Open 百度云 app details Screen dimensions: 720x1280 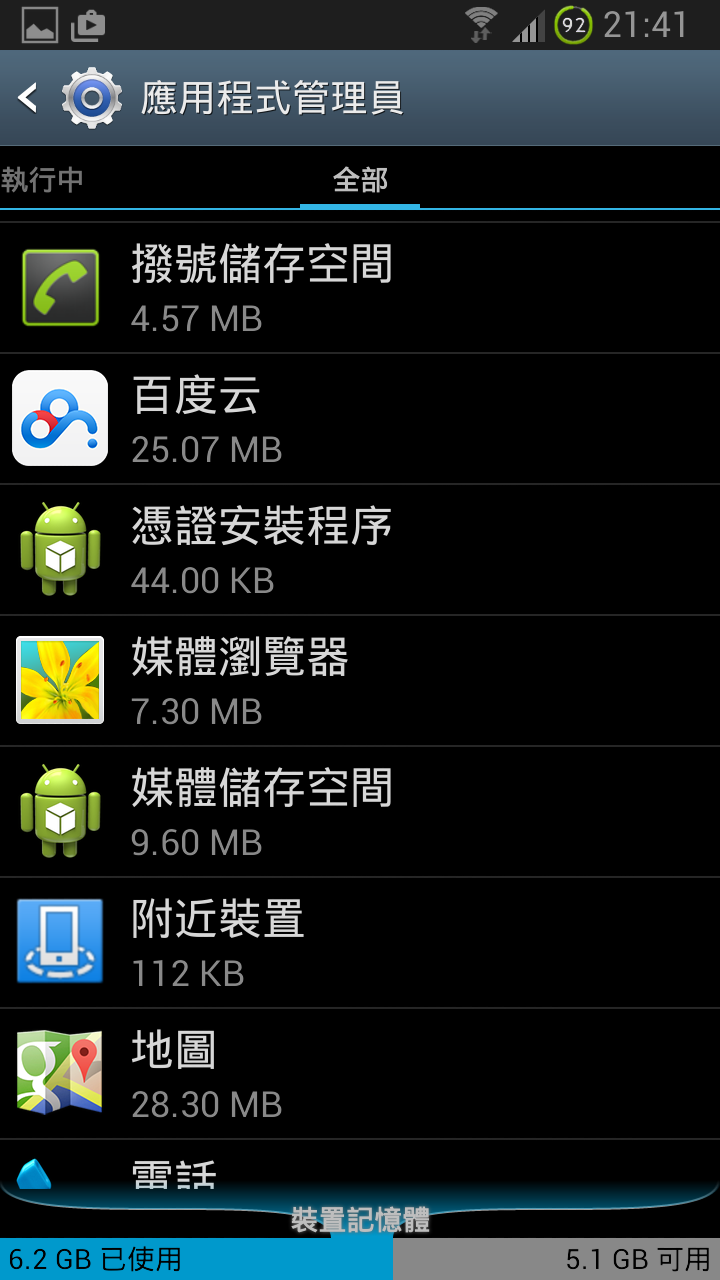(x=360, y=419)
